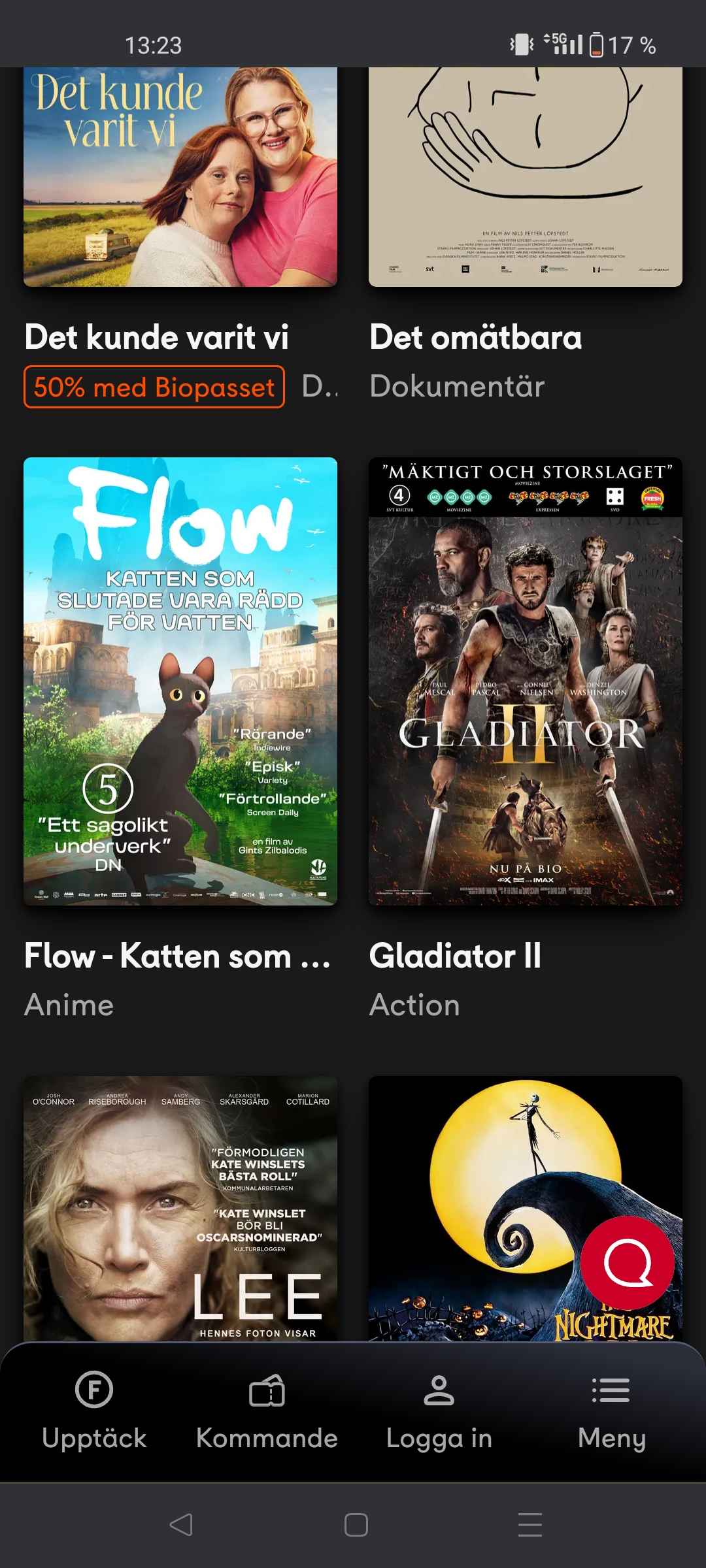Switch to the Kommande tab

(x=267, y=1411)
